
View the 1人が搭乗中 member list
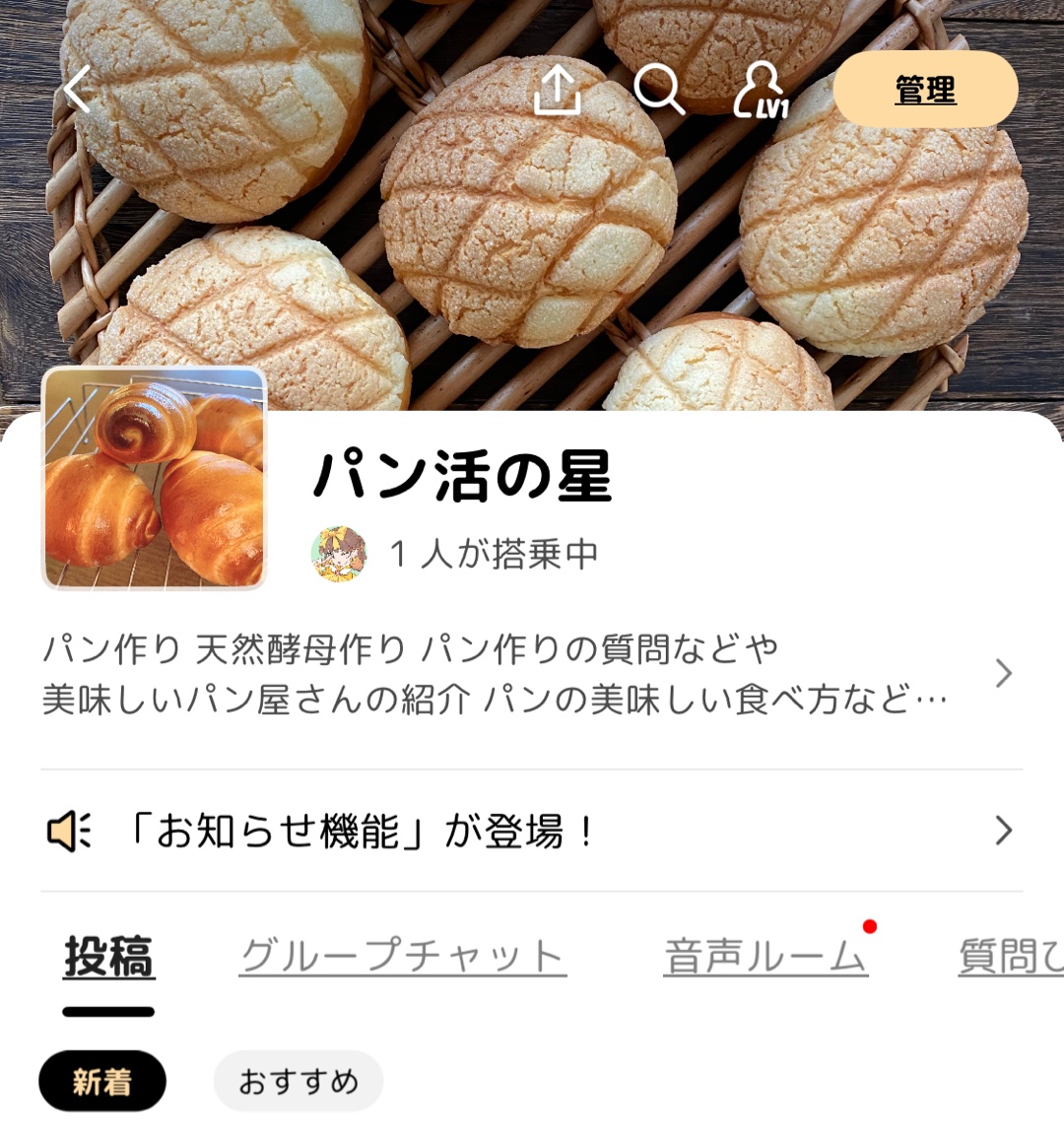(455, 554)
